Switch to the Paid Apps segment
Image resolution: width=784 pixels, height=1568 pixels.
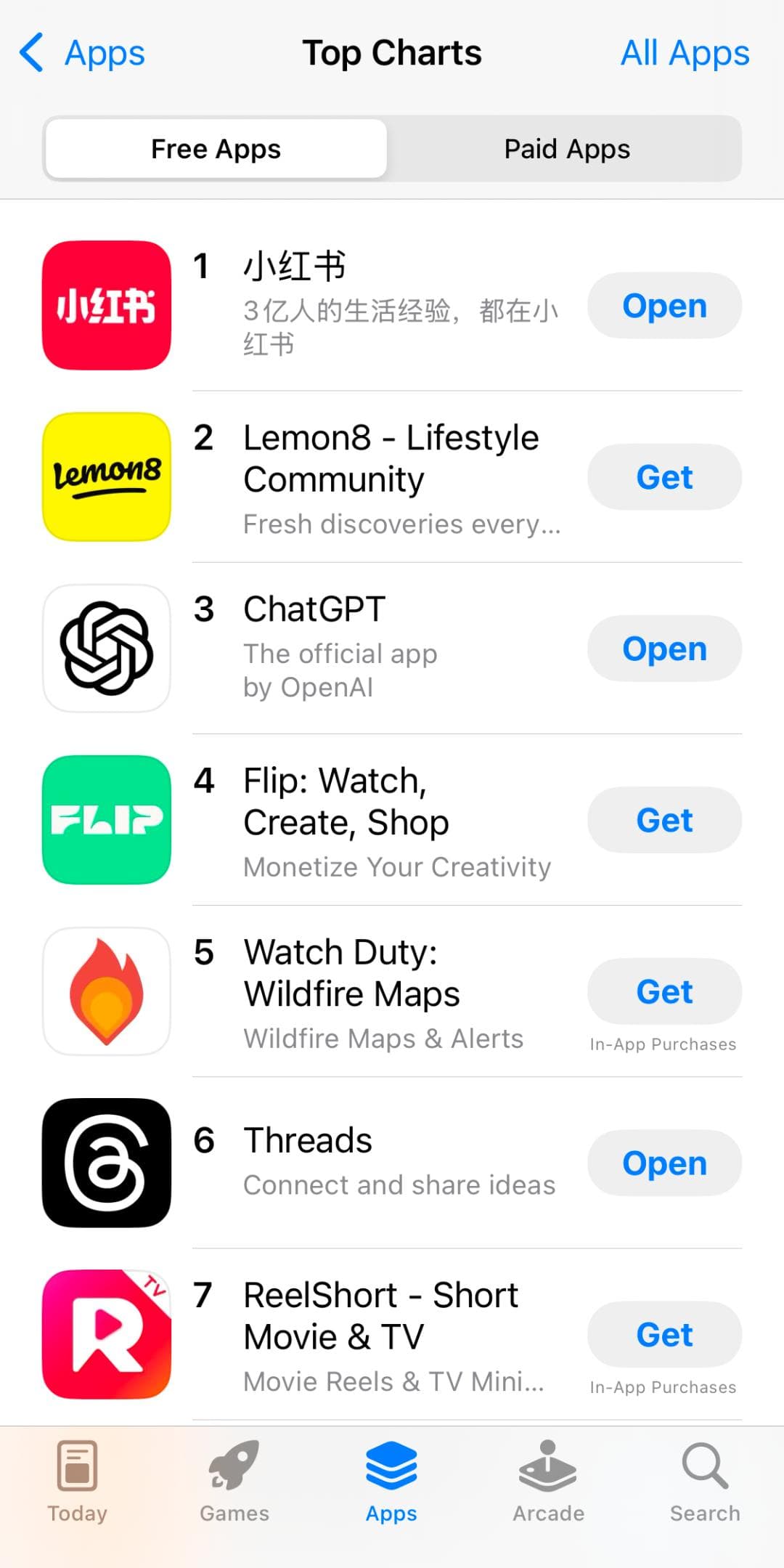click(566, 149)
